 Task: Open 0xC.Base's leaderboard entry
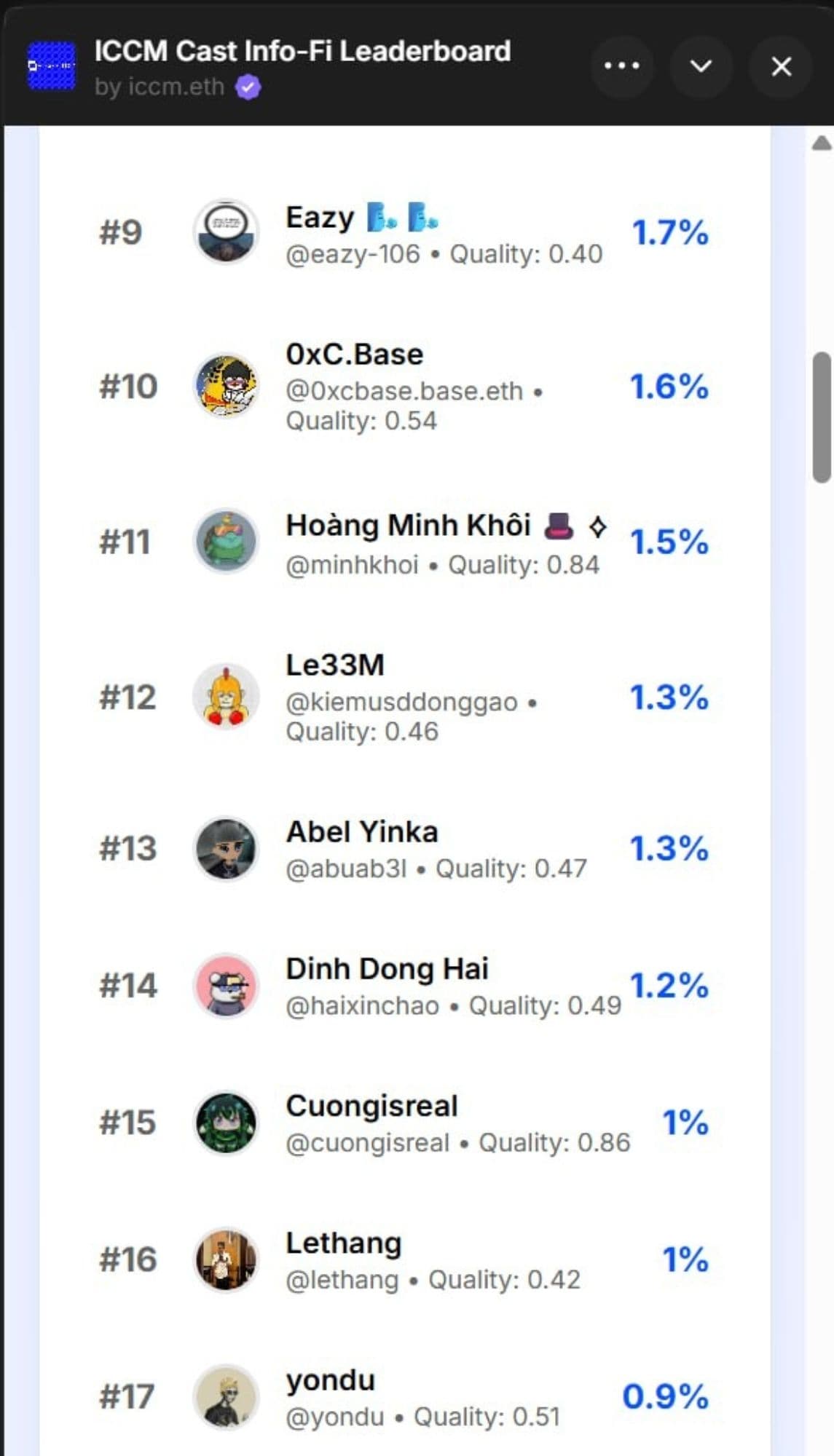[x=404, y=387]
